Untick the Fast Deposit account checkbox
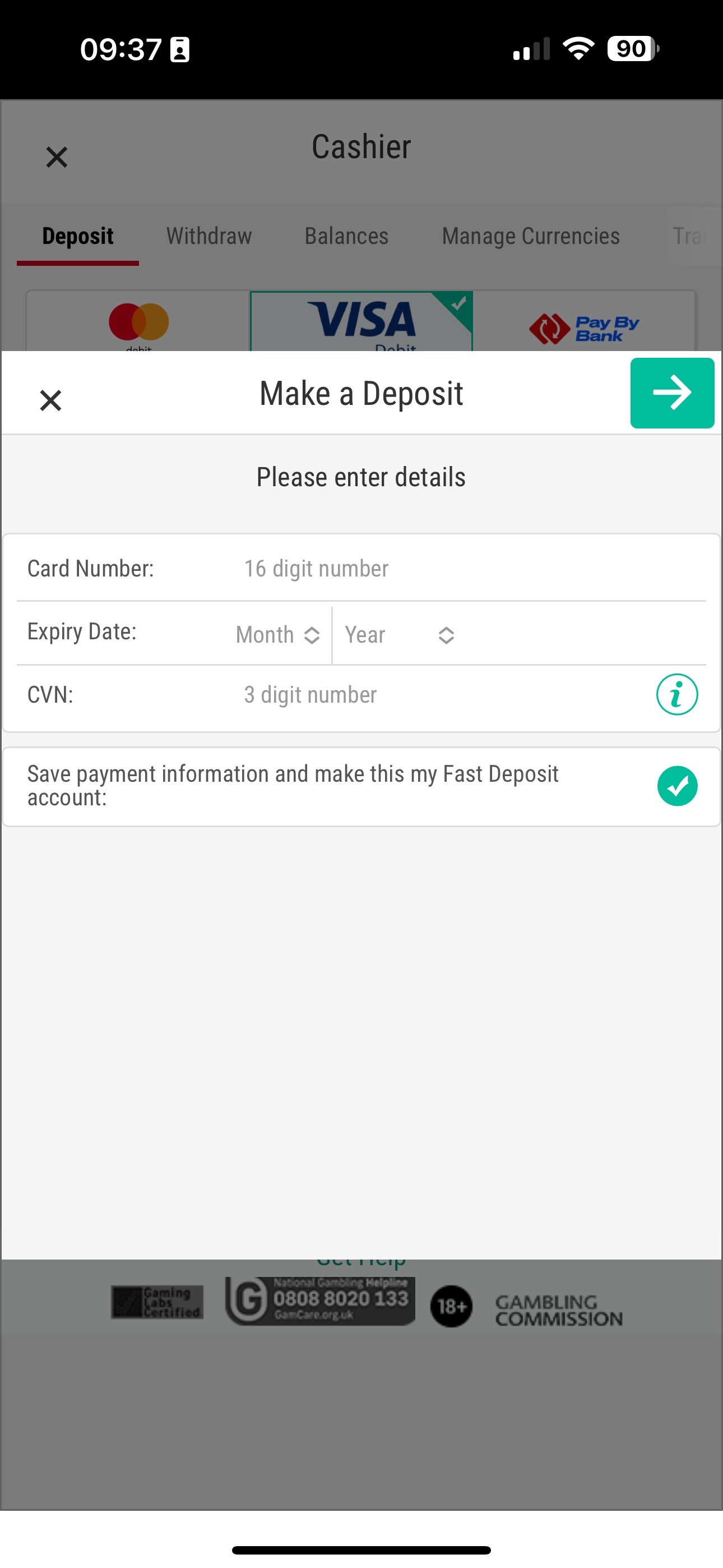723x1568 pixels. pos(678,786)
